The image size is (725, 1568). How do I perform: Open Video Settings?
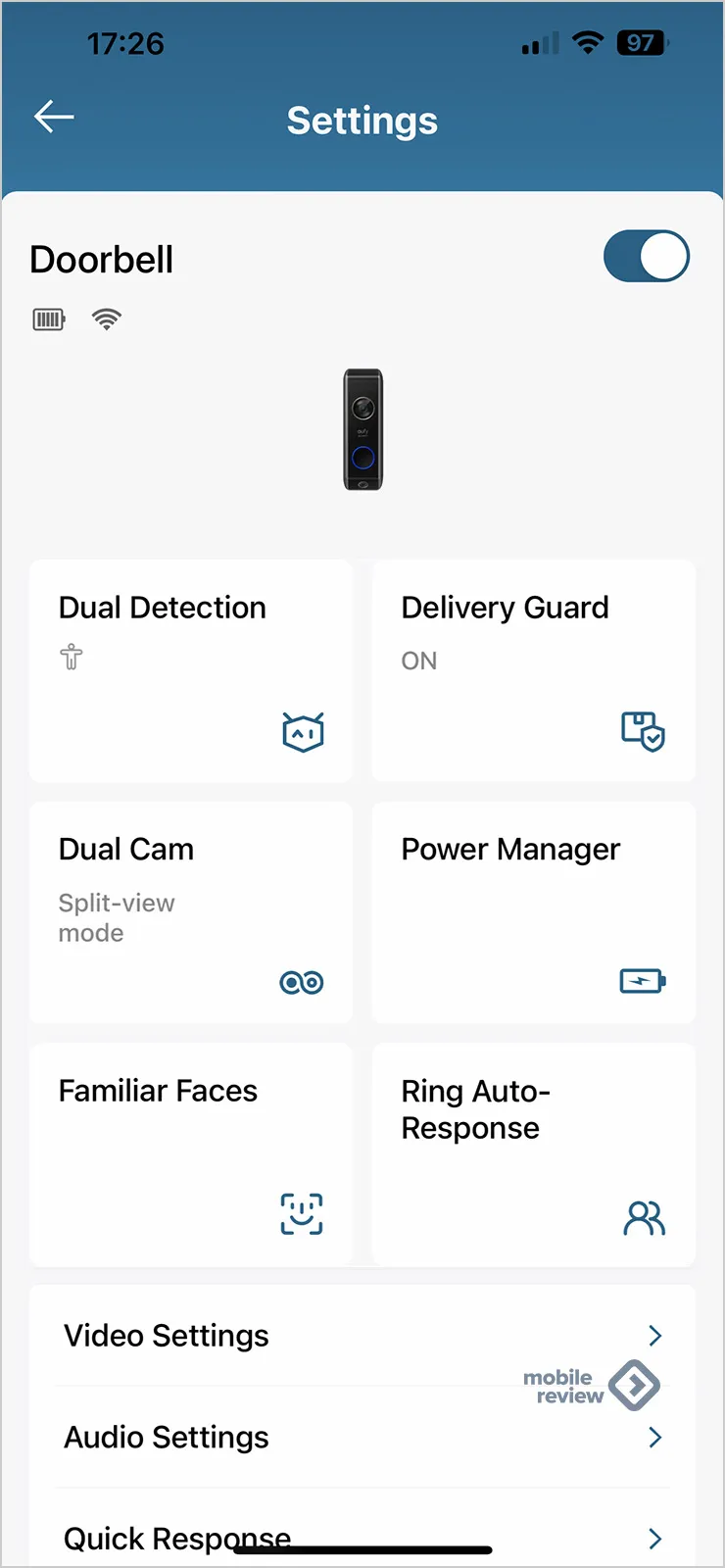(x=362, y=1336)
